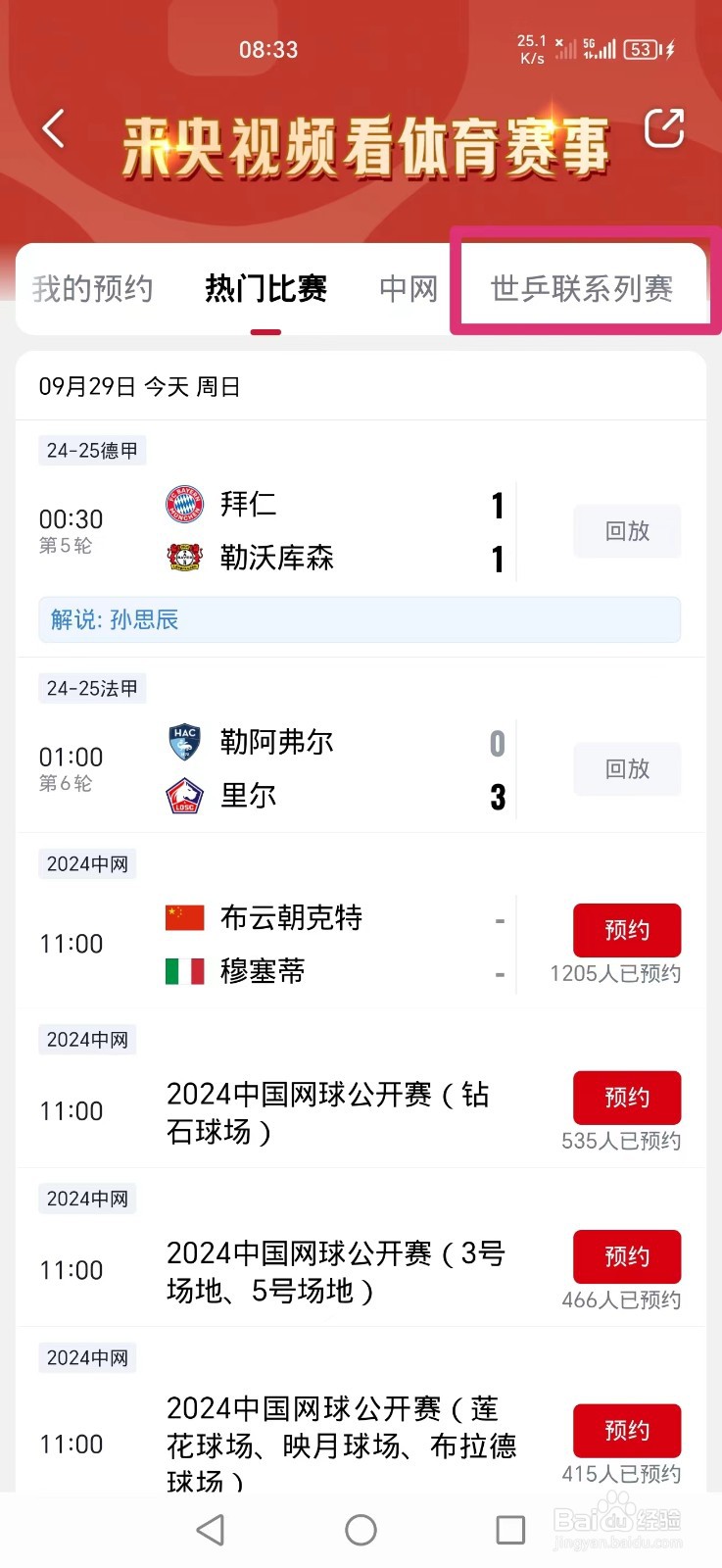This screenshot has width=722, height=1568.
Task: Open the 中网 tab
Action: [409, 289]
